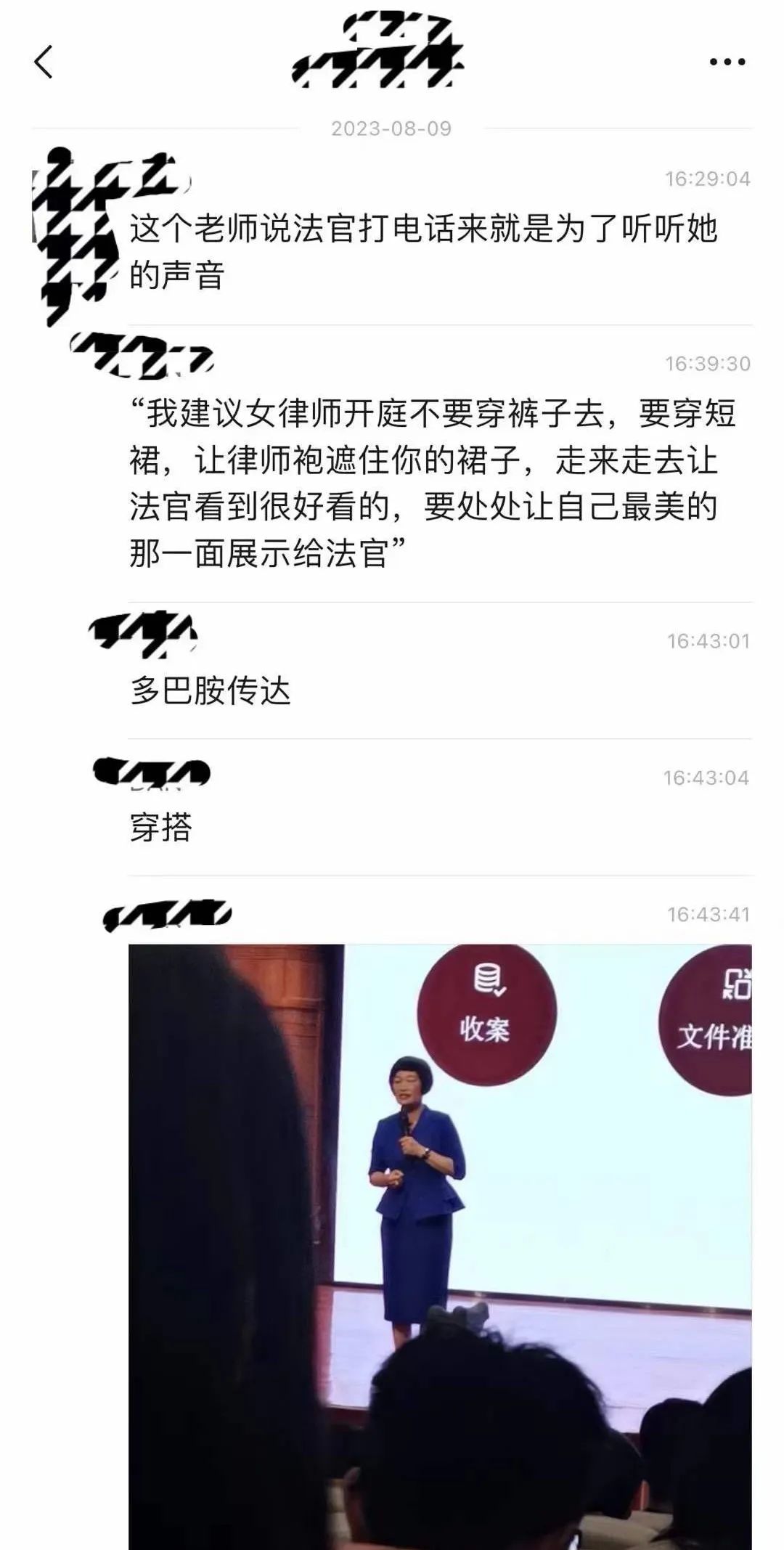Go back using the top-left arrow
784x1550 pixels.
click(44, 62)
